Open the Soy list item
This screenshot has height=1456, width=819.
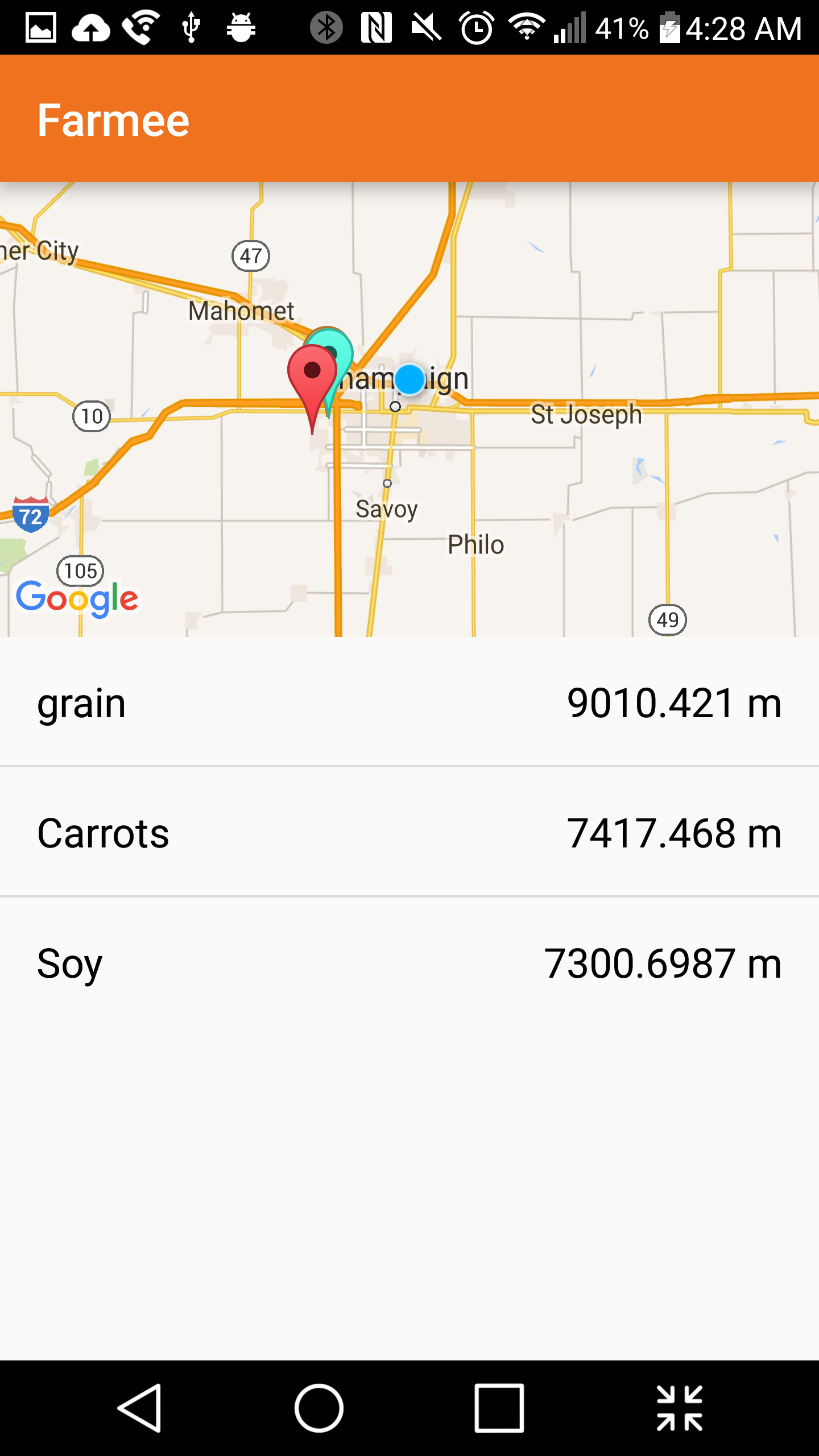pyautogui.click(x=409, y=963)
